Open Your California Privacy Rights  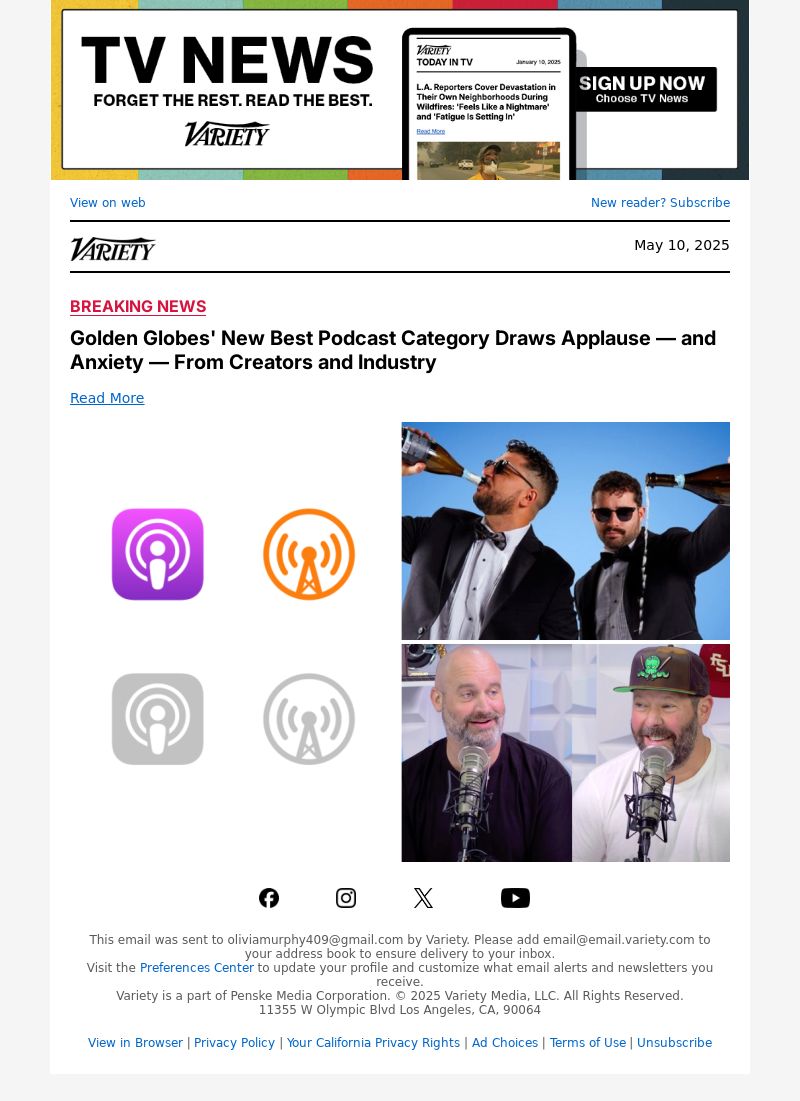coord(373,1043)
